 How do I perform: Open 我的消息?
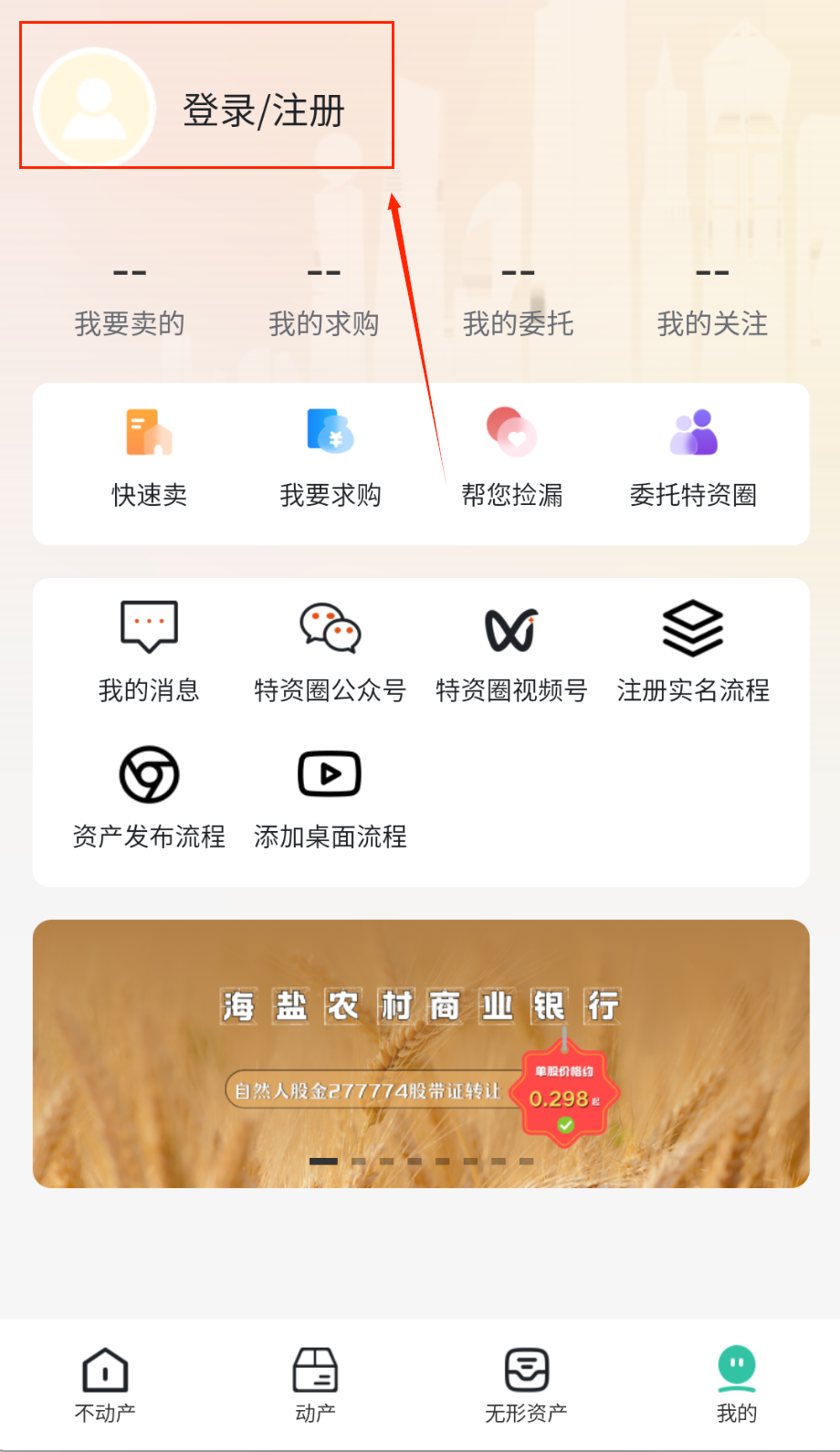(149, 652)
